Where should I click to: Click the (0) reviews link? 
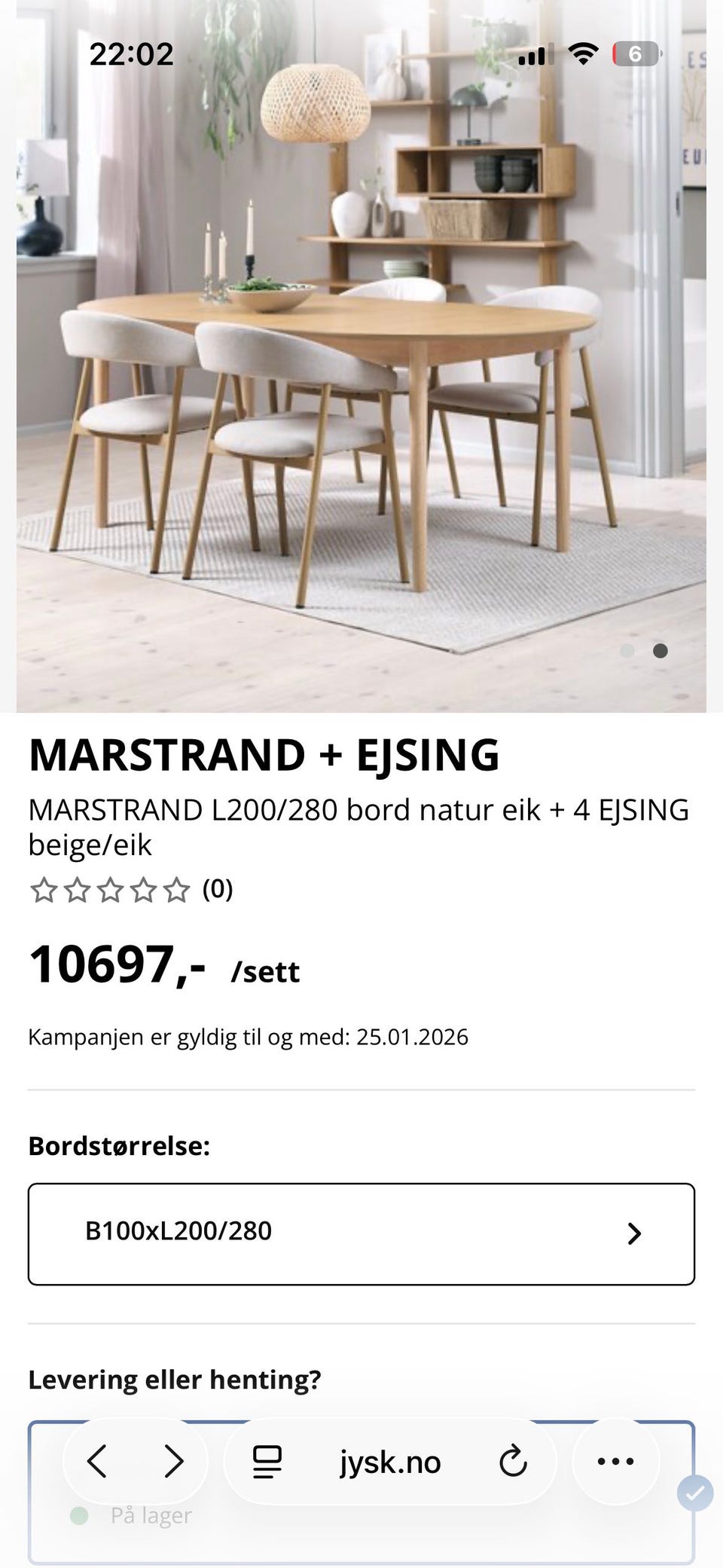coord(218,891)
